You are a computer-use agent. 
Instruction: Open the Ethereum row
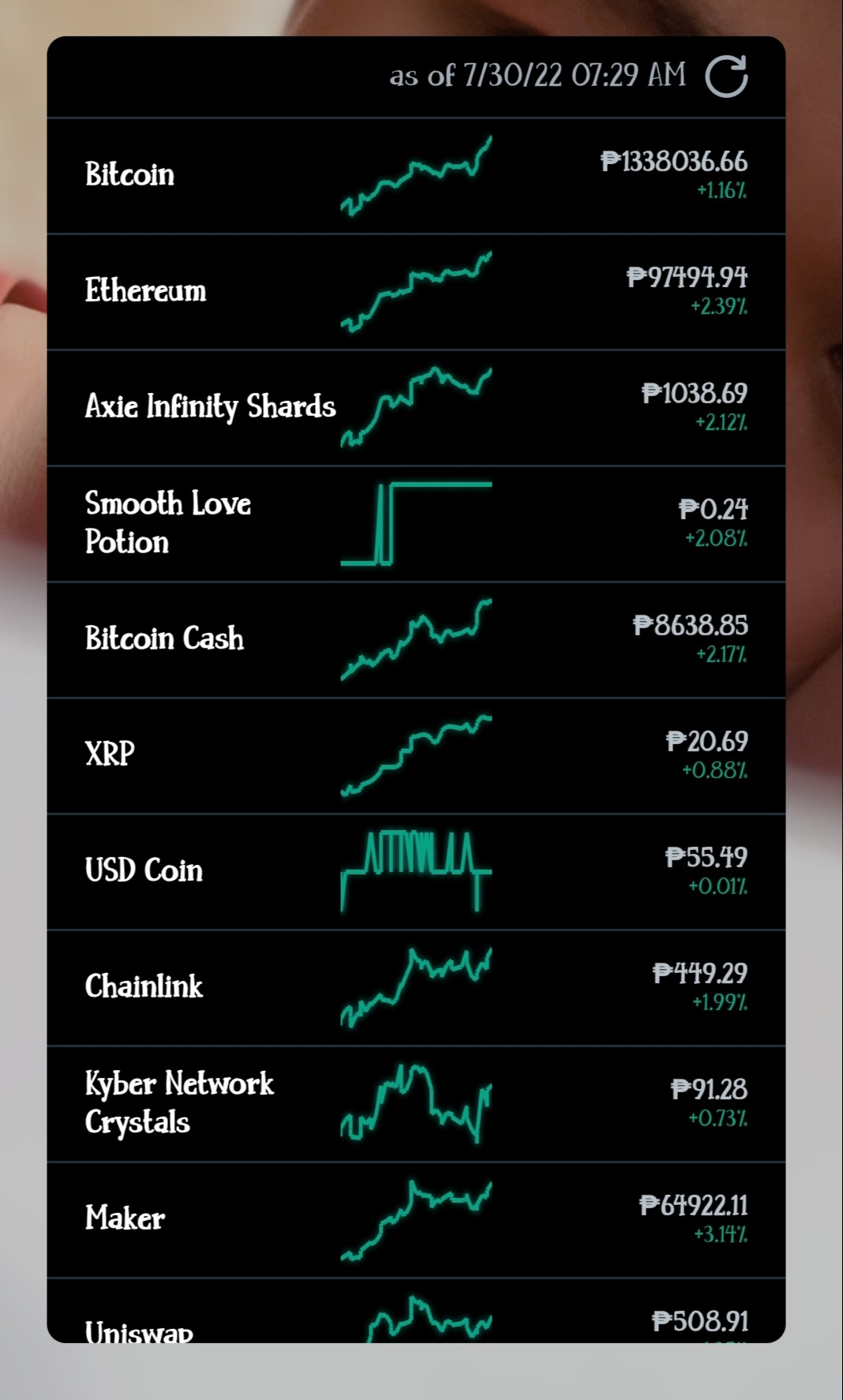(x=416, y=292)
